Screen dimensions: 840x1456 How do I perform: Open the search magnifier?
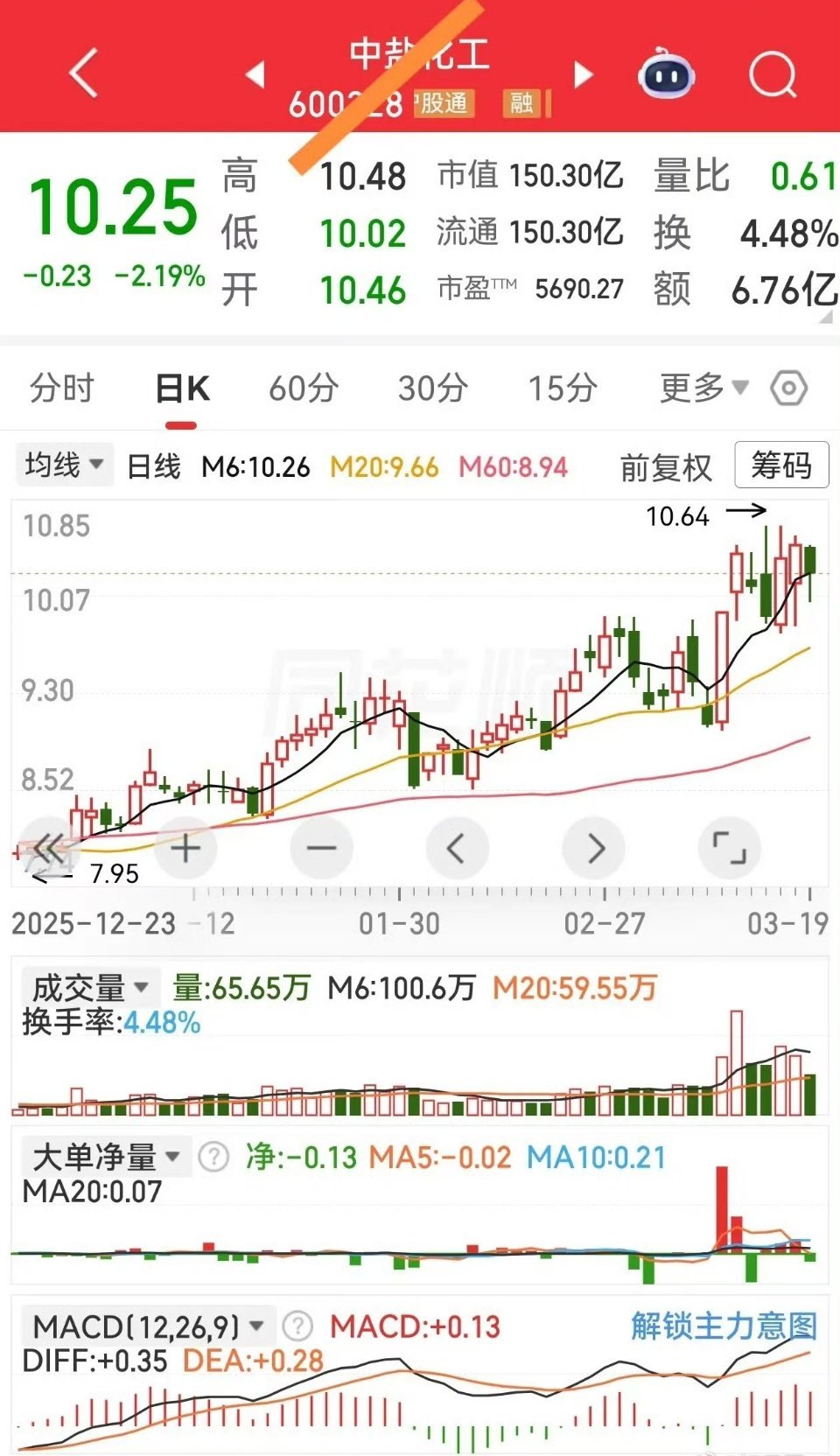773,74
